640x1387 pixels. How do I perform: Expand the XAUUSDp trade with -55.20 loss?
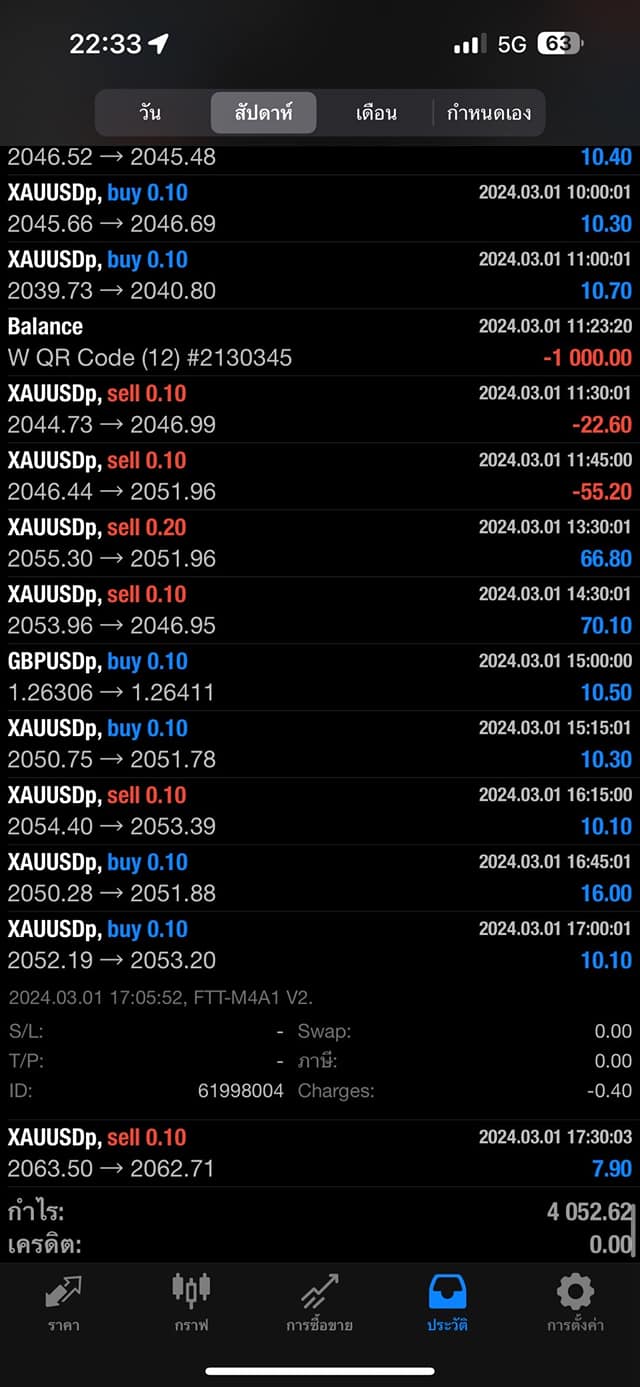pyautogui.click(x=320, y=476)
